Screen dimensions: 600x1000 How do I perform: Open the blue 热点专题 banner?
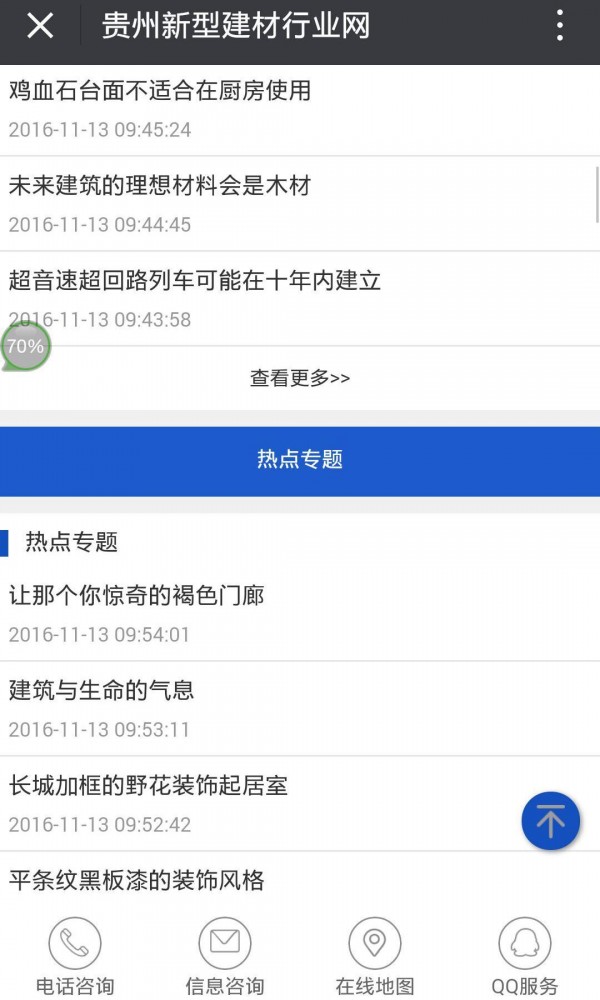click(x=300, y=461)
